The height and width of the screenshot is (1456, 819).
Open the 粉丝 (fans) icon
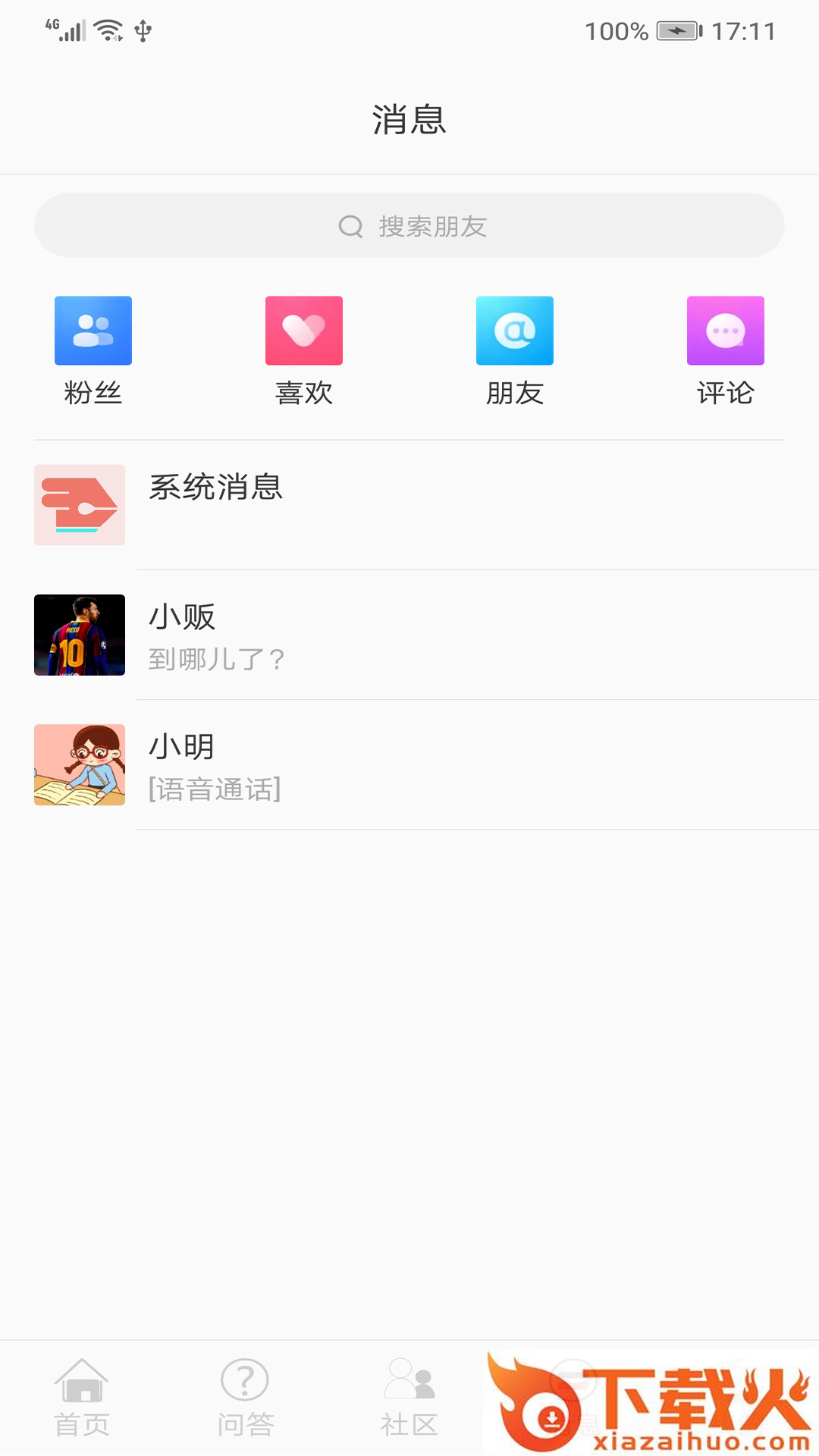[93, 331]
